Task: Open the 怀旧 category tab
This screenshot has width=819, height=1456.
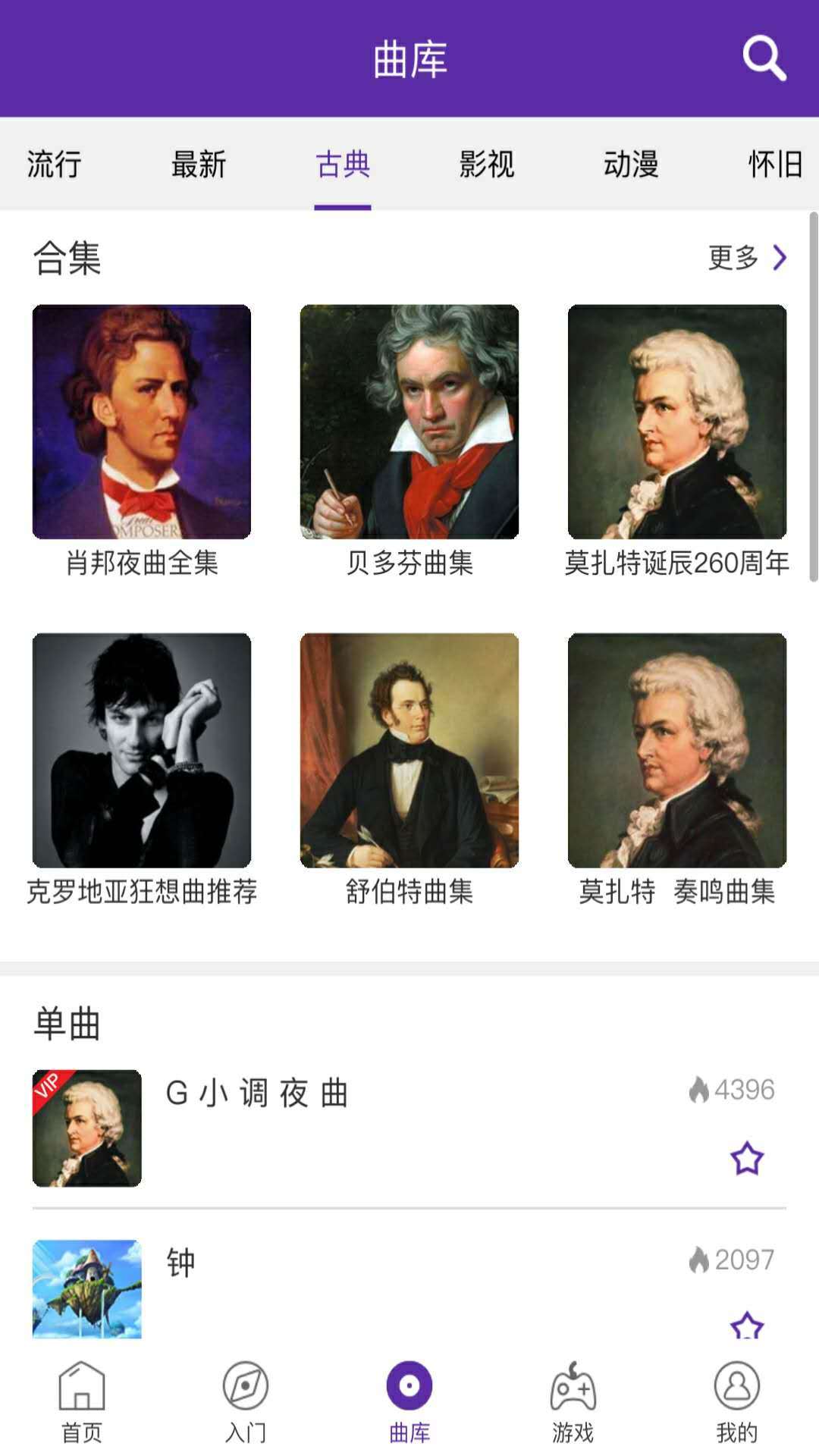Action: (x=775, y=164)
